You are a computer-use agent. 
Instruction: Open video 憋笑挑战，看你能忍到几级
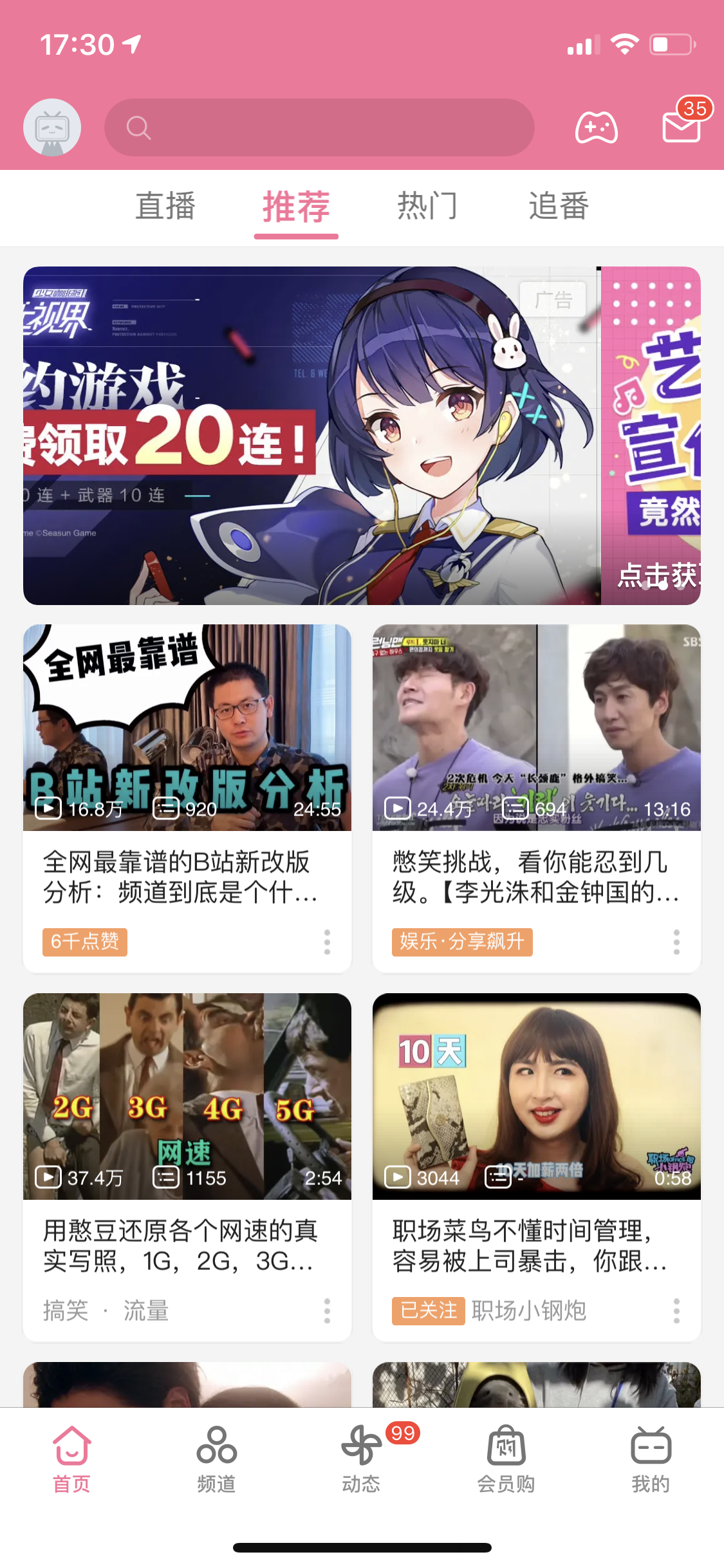[x=537, y=798]
